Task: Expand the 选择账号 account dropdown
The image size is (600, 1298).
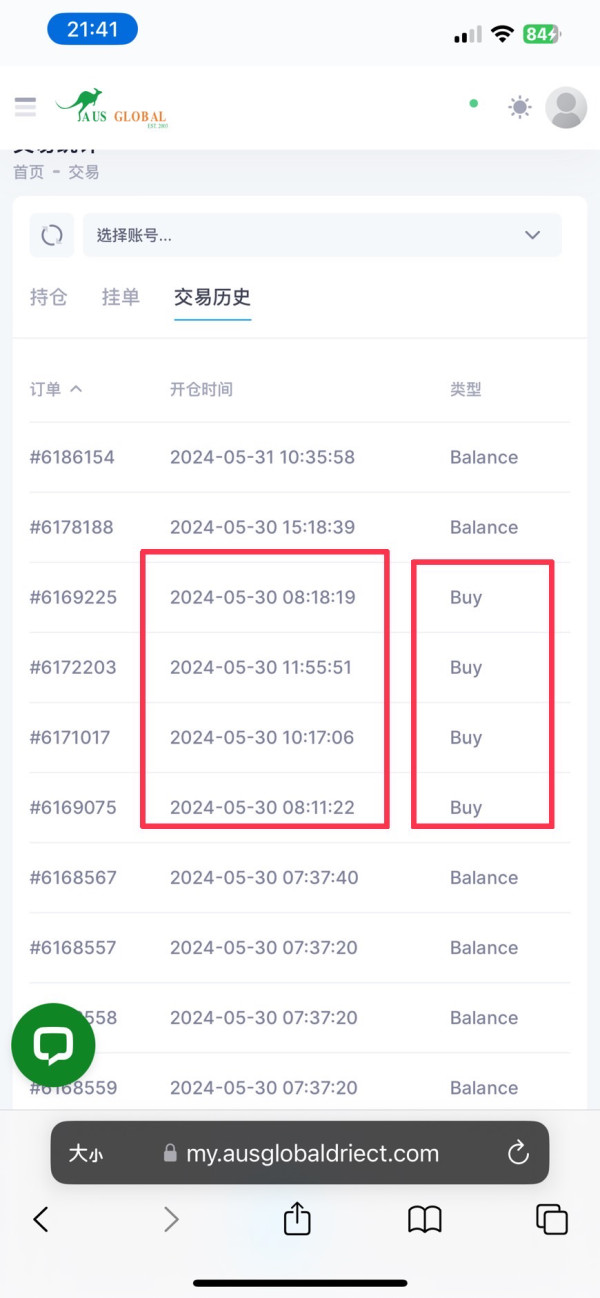Action: (322, 235)
